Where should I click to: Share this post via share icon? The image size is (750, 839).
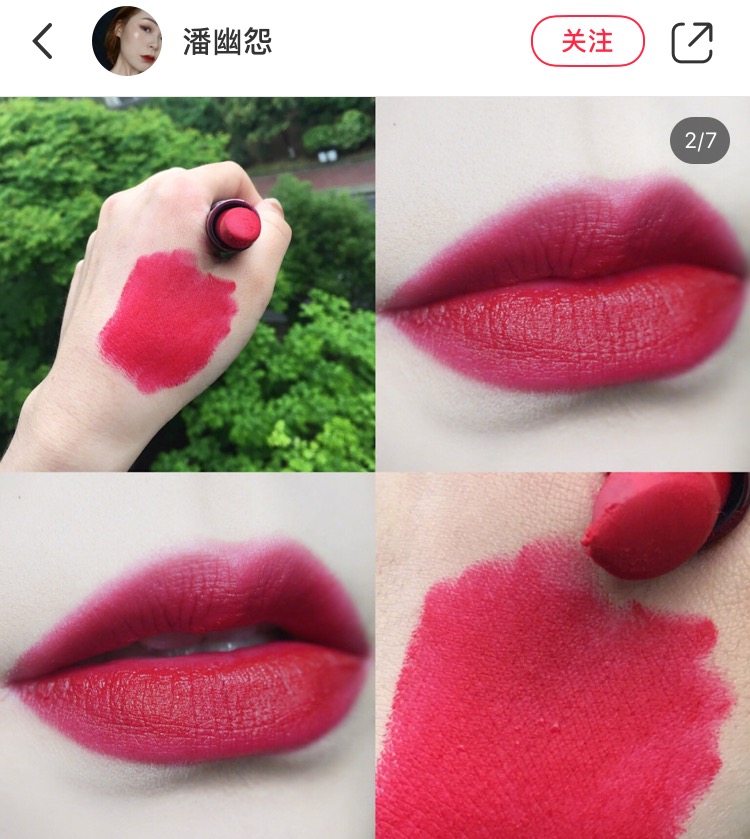692,42
